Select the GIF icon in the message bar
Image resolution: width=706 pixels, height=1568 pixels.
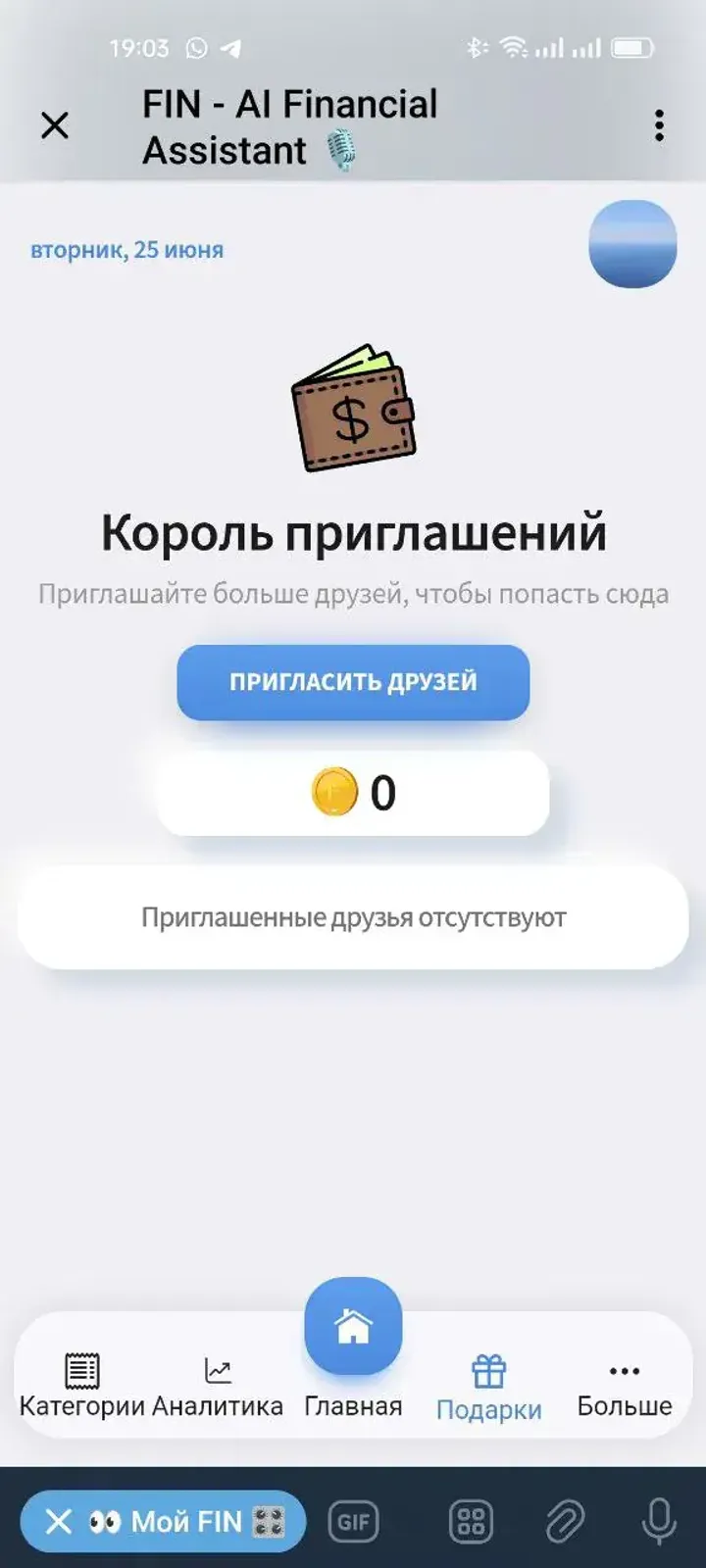(x=354, y=1521)
